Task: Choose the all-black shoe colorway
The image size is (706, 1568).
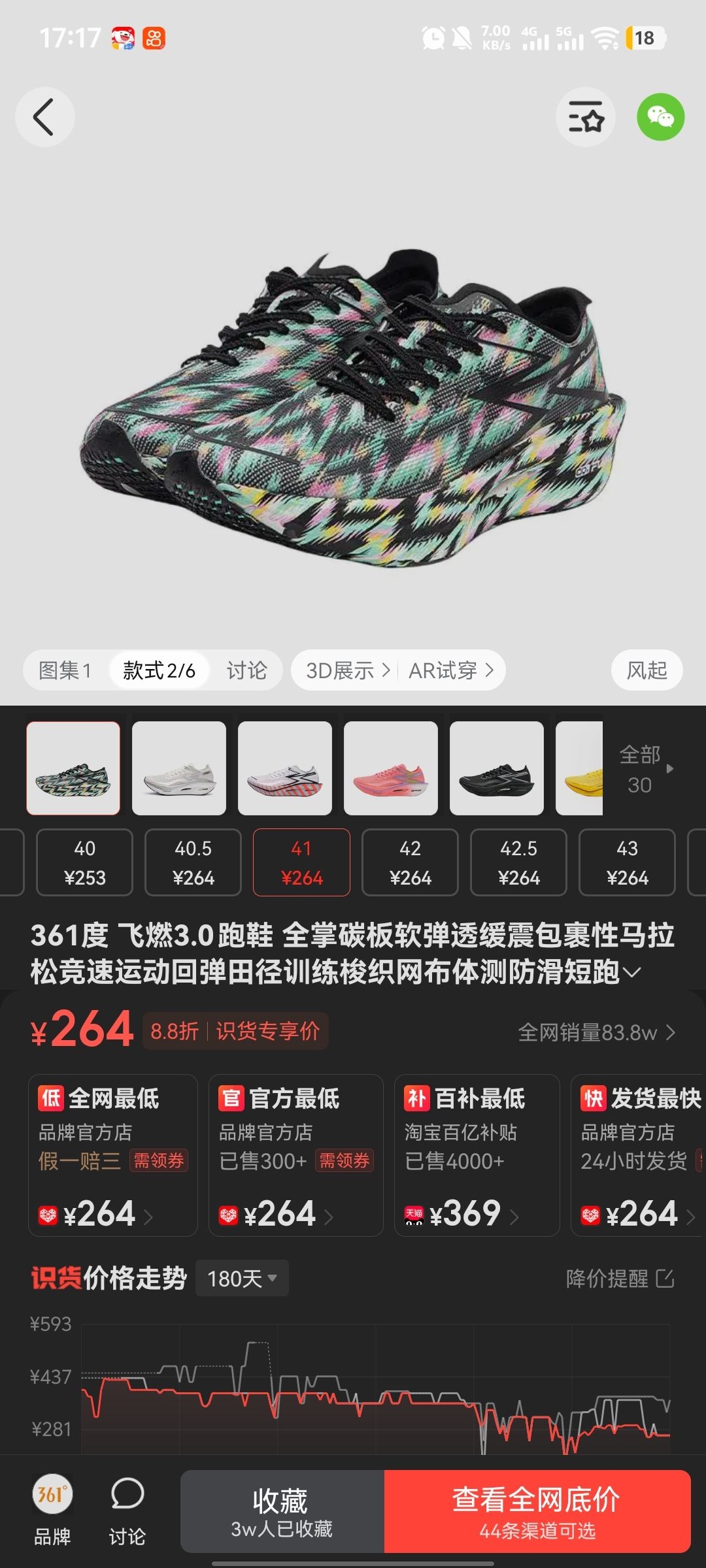Action: (x=496, y=768)
